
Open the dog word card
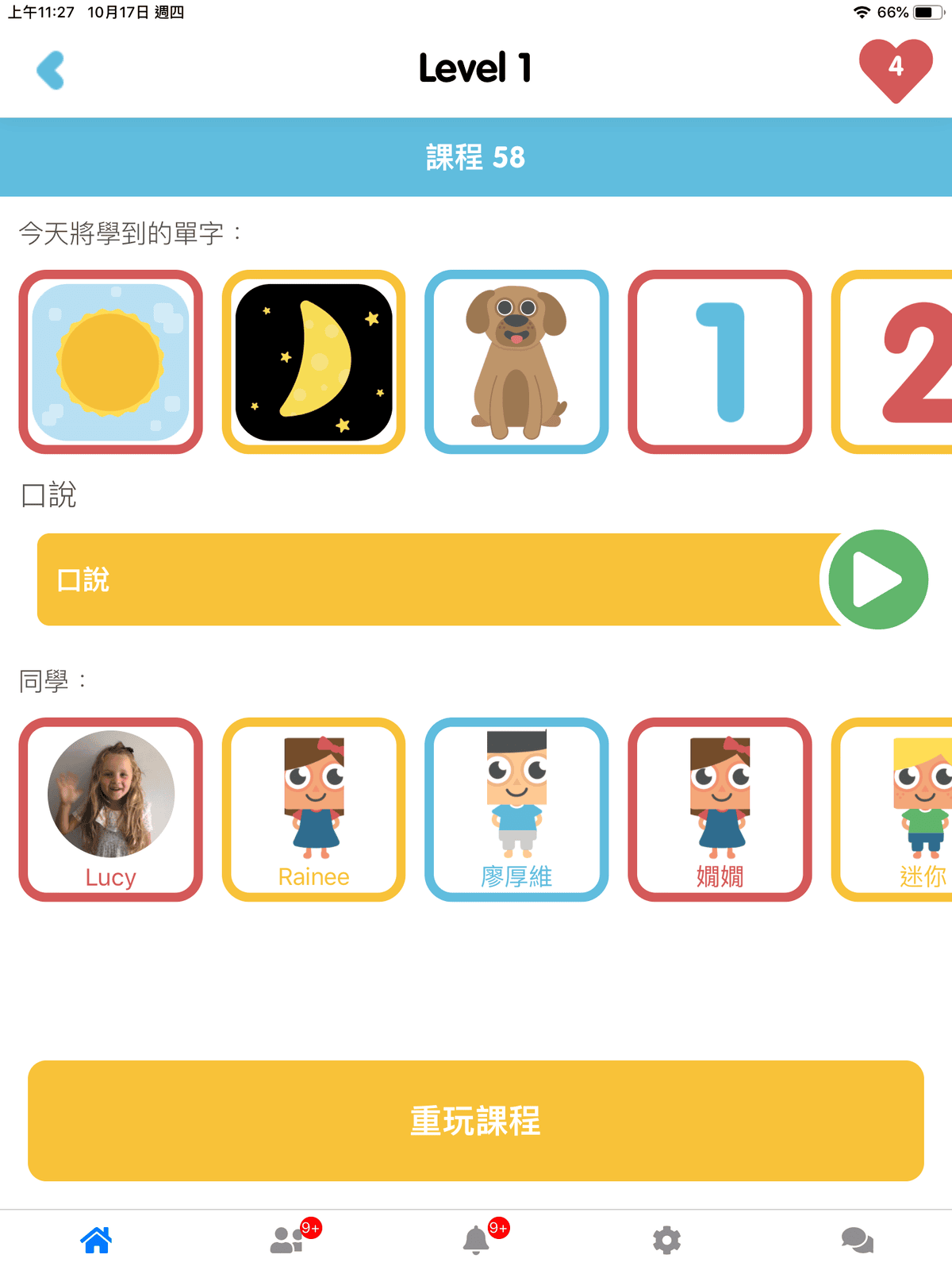tap(516, 362)
